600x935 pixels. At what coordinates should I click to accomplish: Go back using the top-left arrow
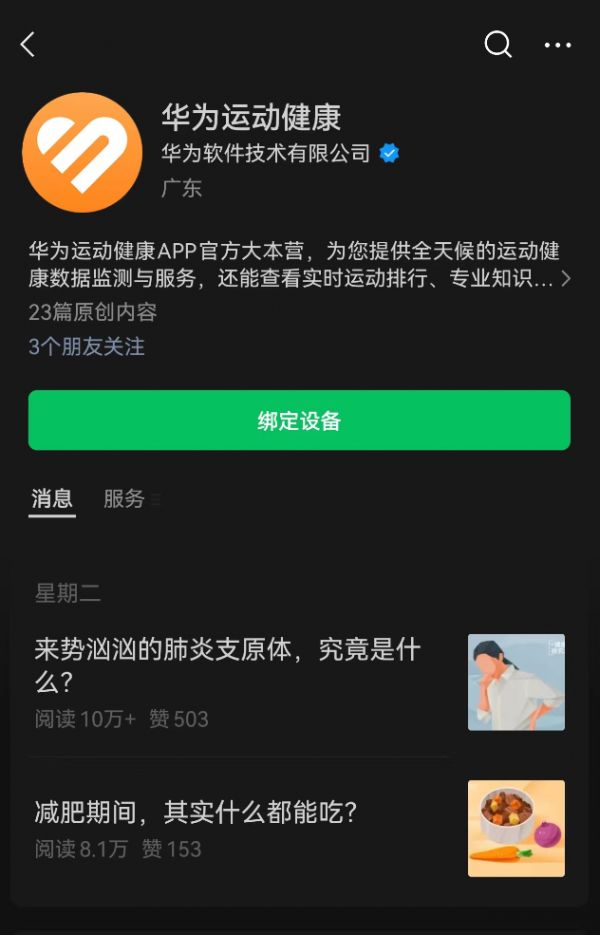28,44
